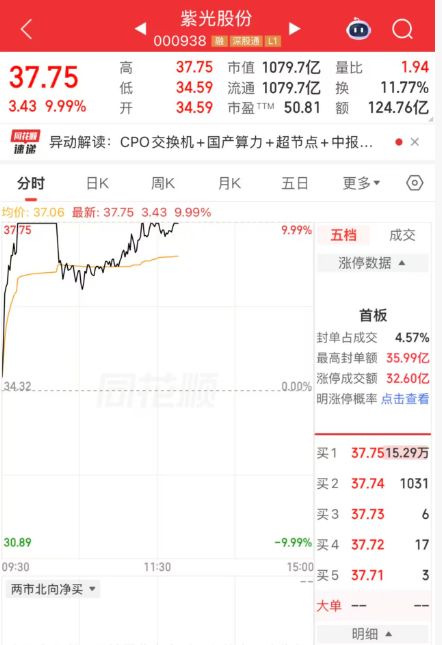This screenshot has width=442, height=645.
Task: Open the 异动解读 news banner
Action: click(211, 142)
